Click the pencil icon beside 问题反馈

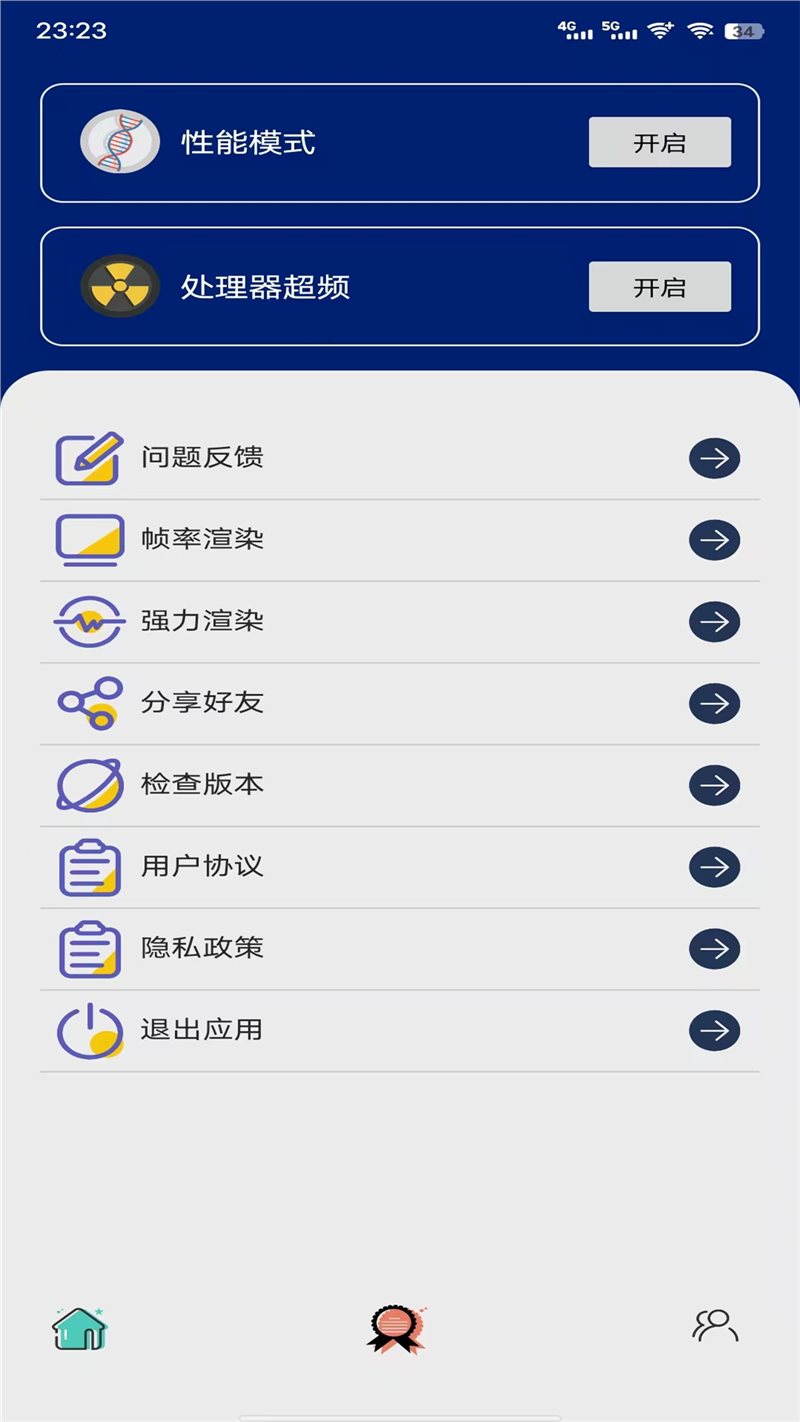[x=88, y=457]
